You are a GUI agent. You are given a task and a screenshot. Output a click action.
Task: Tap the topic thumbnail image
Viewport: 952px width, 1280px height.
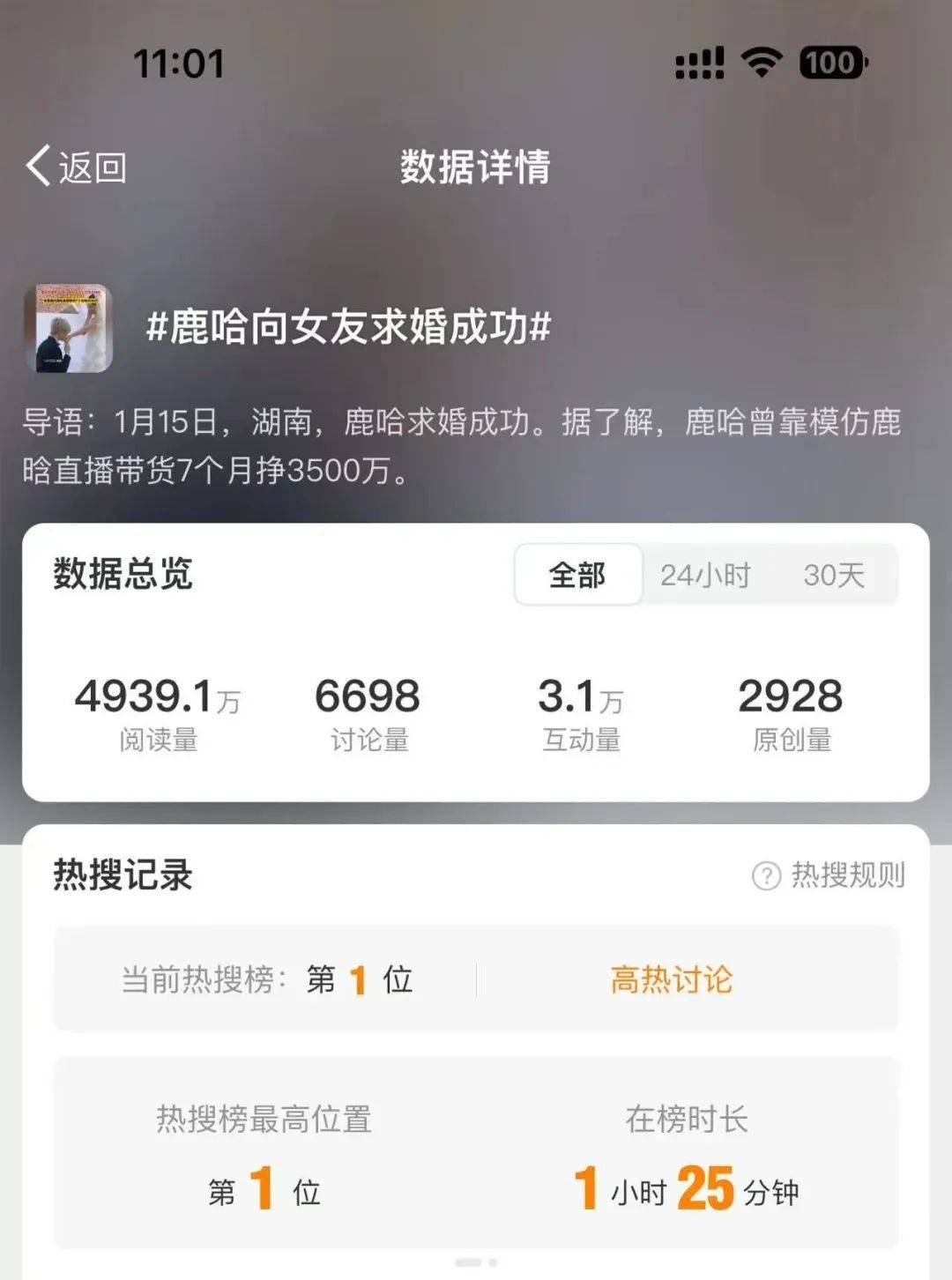click(73, 328)
